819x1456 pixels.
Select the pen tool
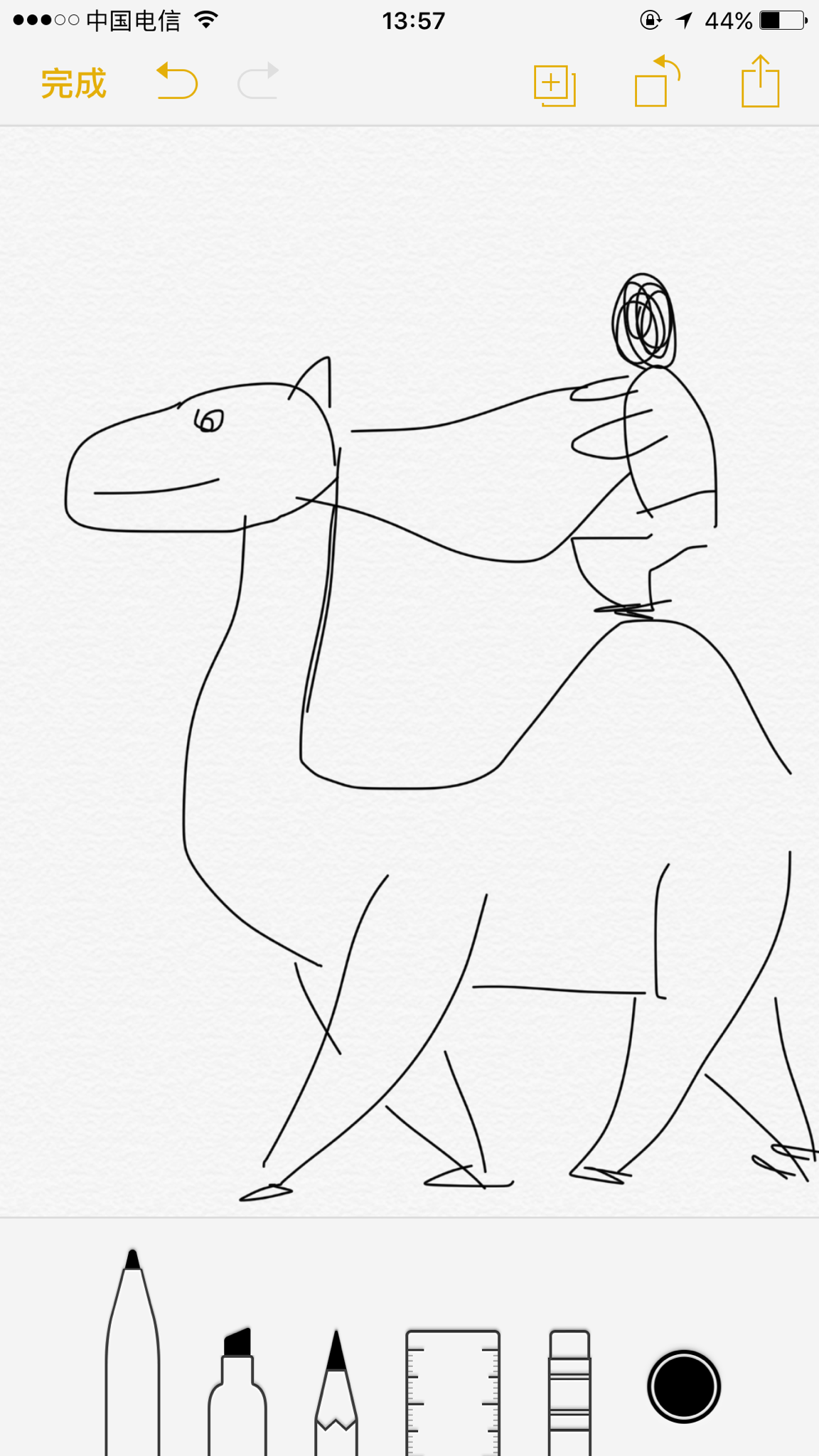[x=132, y=1358]
